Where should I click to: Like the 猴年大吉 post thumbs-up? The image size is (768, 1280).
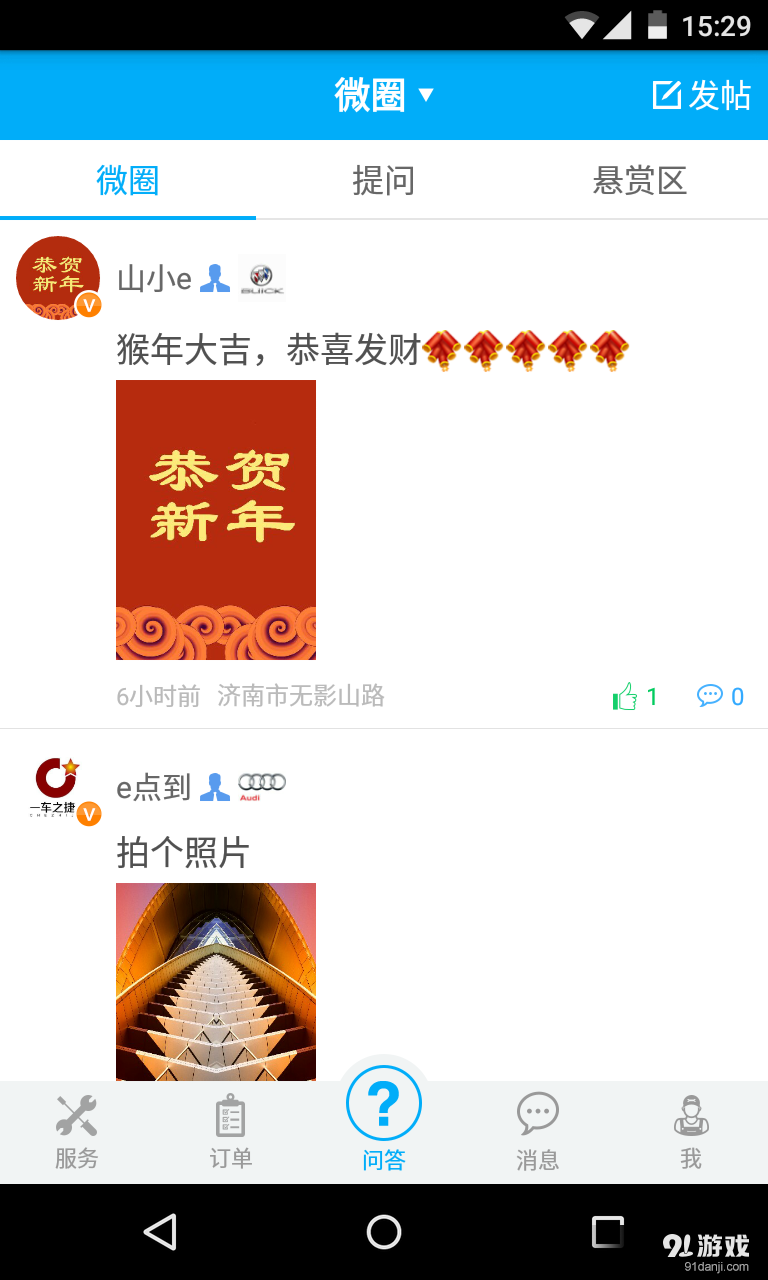point(628,695)
